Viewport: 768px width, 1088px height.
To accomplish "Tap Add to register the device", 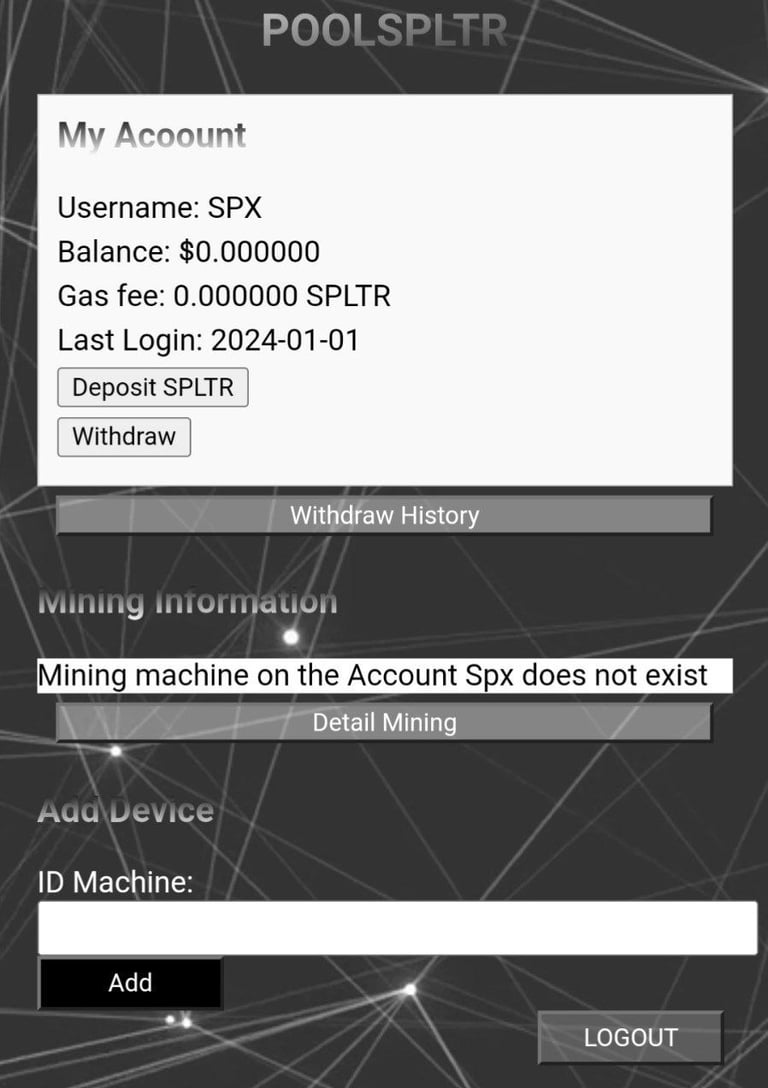I will (130, 983).
